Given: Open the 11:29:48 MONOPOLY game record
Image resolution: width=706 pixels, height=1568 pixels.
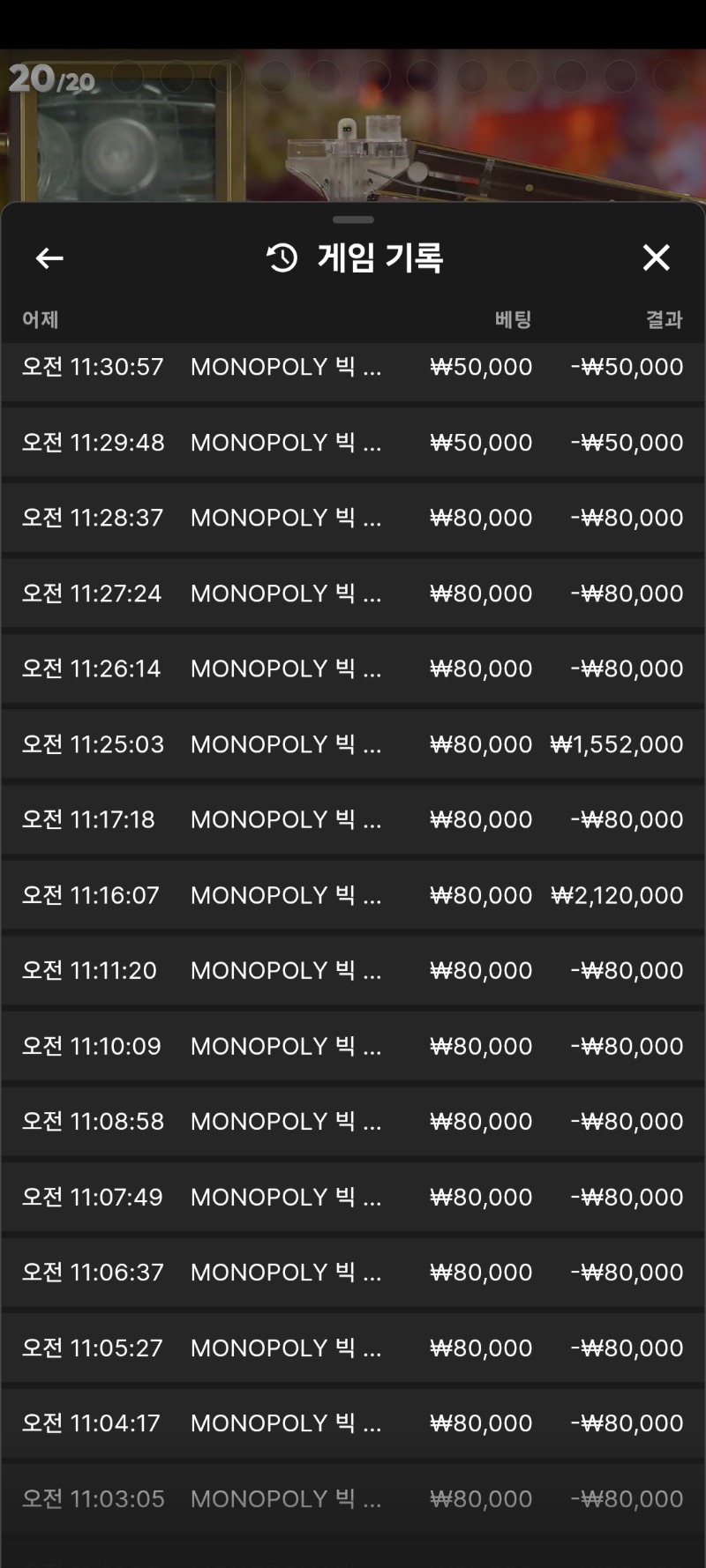Looking at the screenshot, I should click(353, 443).
